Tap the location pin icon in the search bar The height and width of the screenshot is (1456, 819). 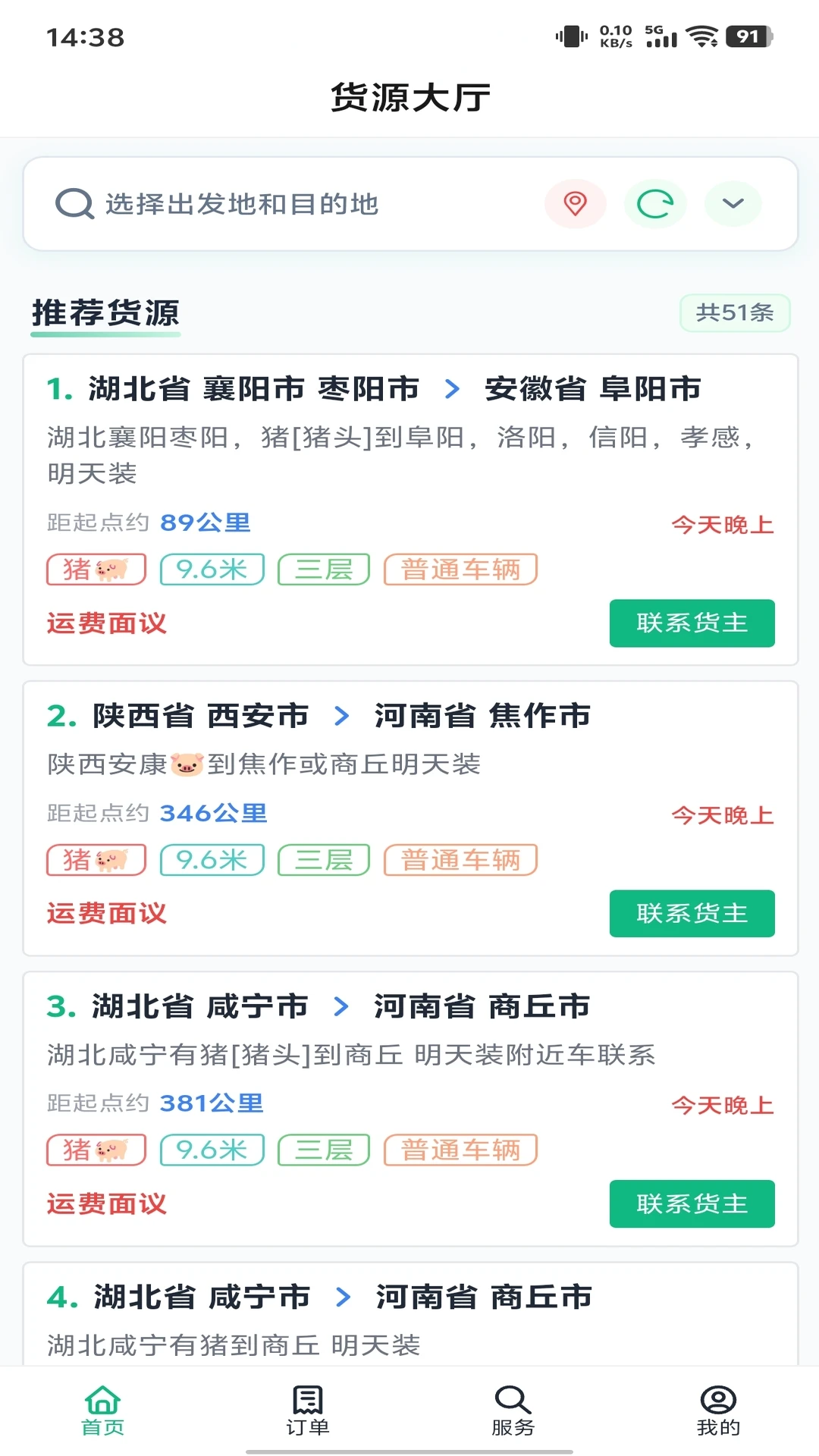[576, 203]
